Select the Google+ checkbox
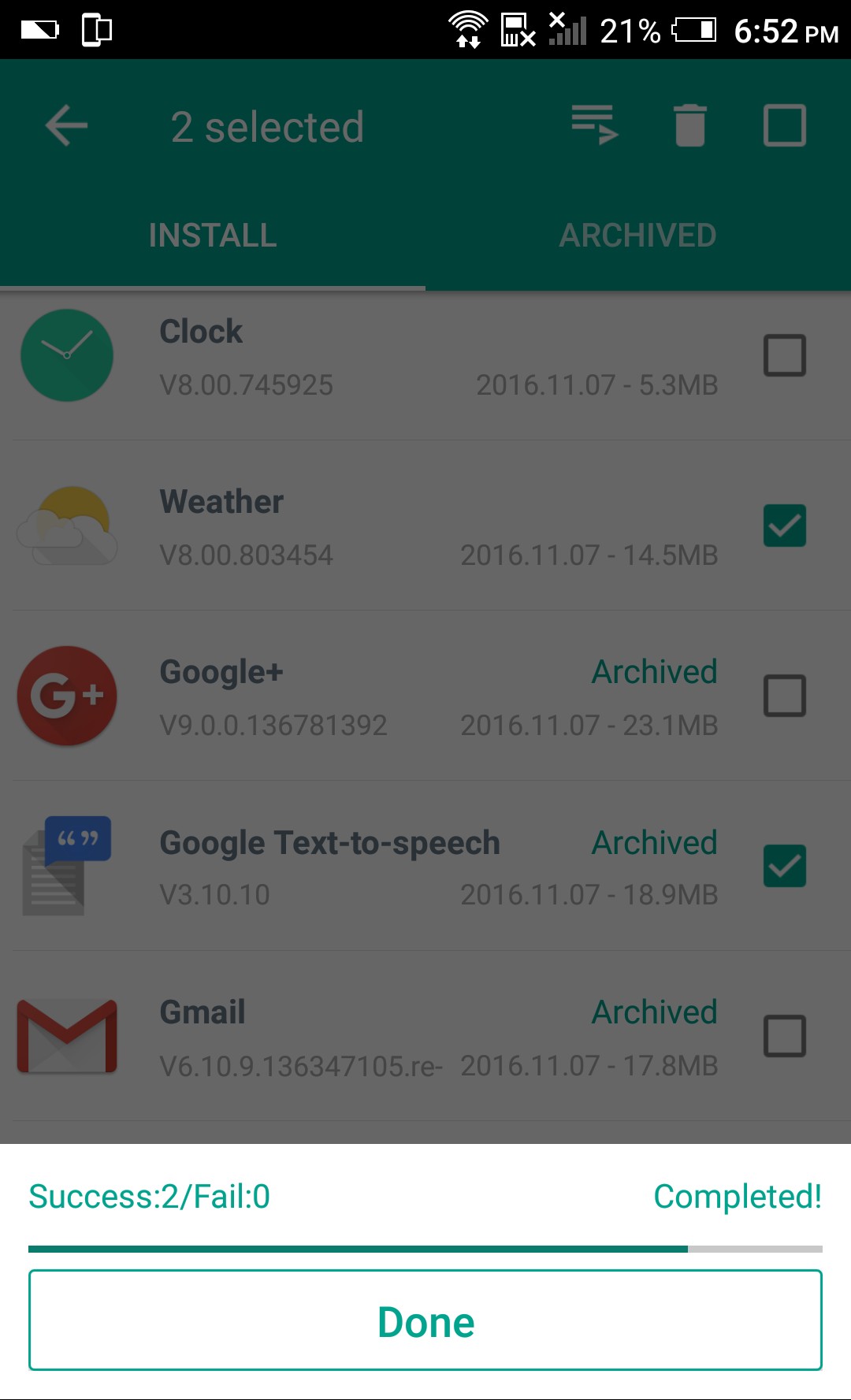The image size is (851, 1400). click(x=785, y=696)
